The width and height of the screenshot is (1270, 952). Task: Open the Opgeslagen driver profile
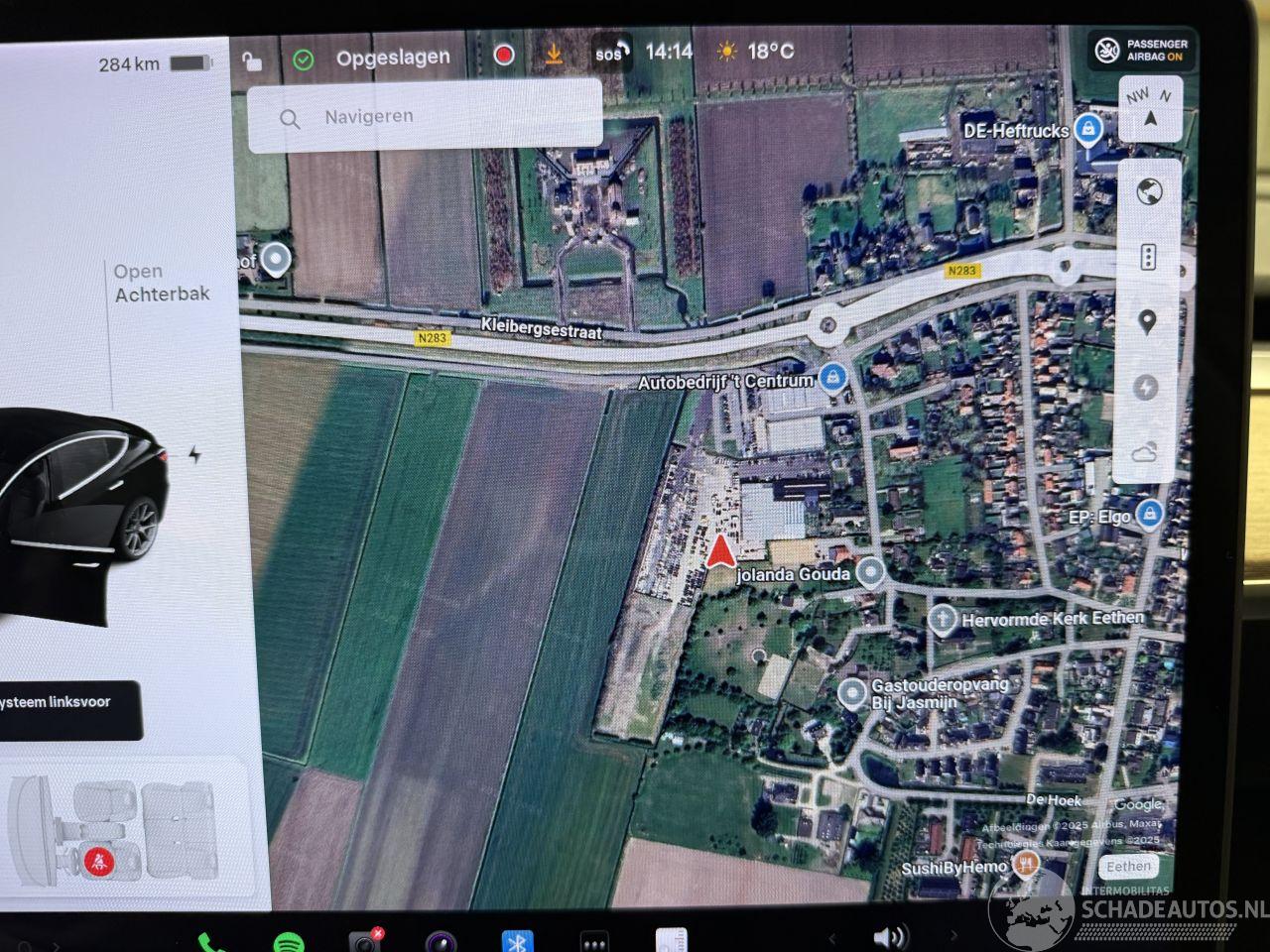click(x=391, y=59)
